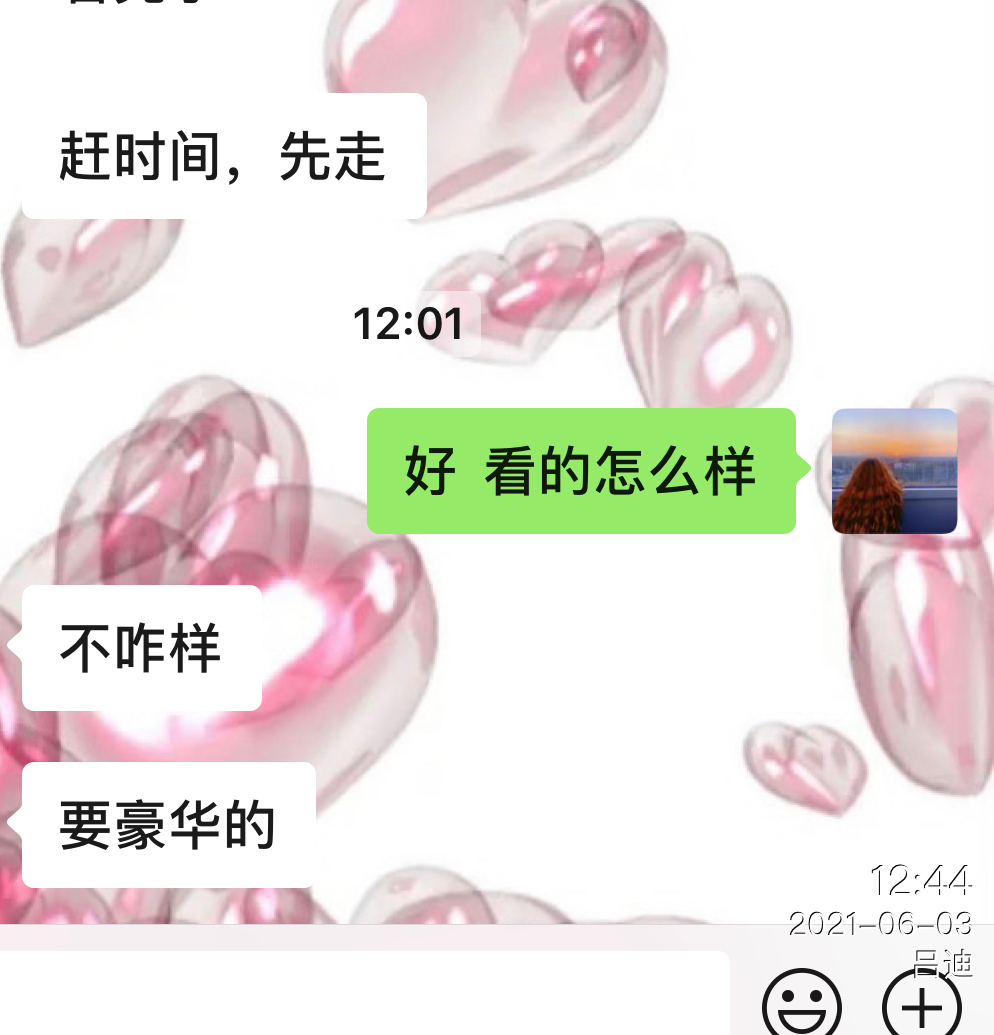The height and width of the screenshot is (1035, 994).
Task: Open the plus attachment menu
Action: 921,1005
